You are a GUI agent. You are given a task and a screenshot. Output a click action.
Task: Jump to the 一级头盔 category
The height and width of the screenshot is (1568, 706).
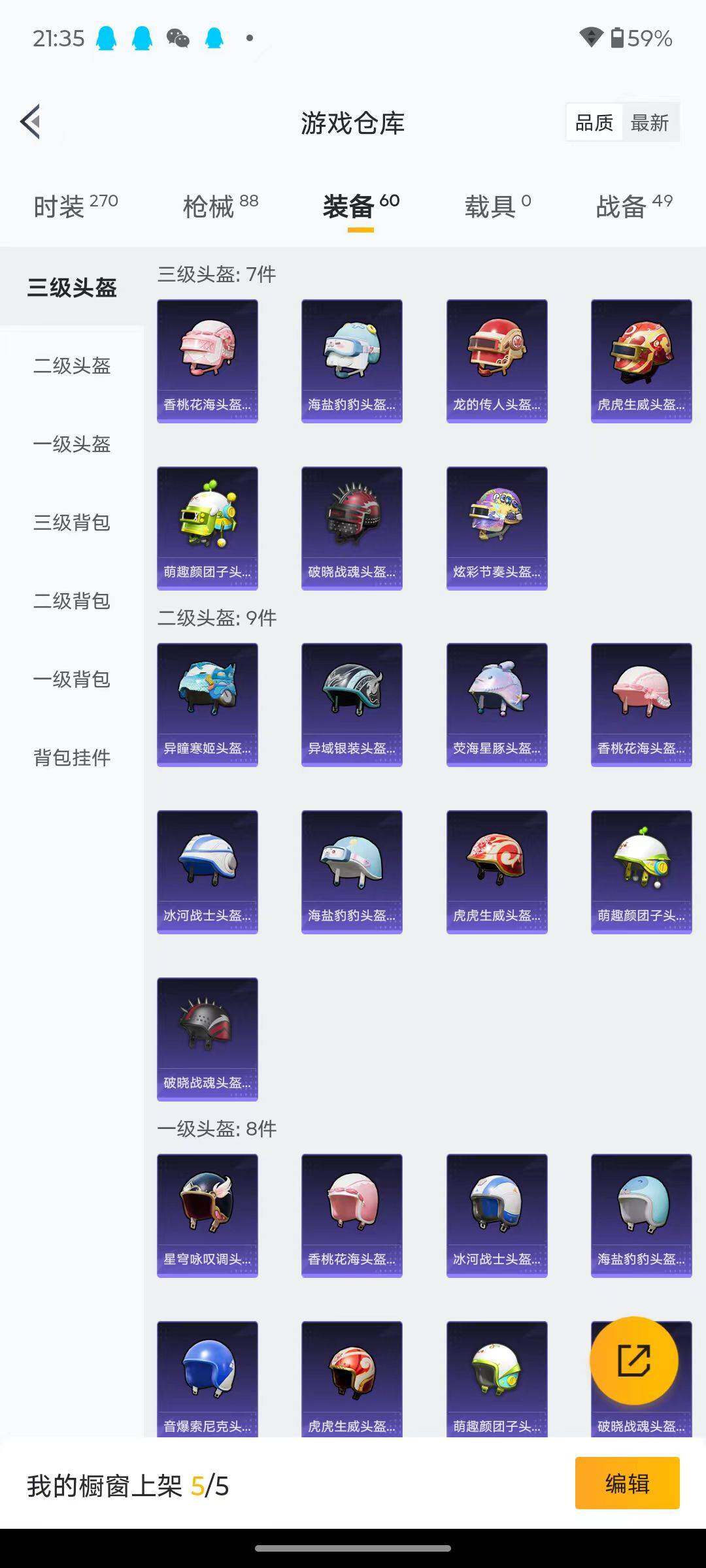coord(72,444)
